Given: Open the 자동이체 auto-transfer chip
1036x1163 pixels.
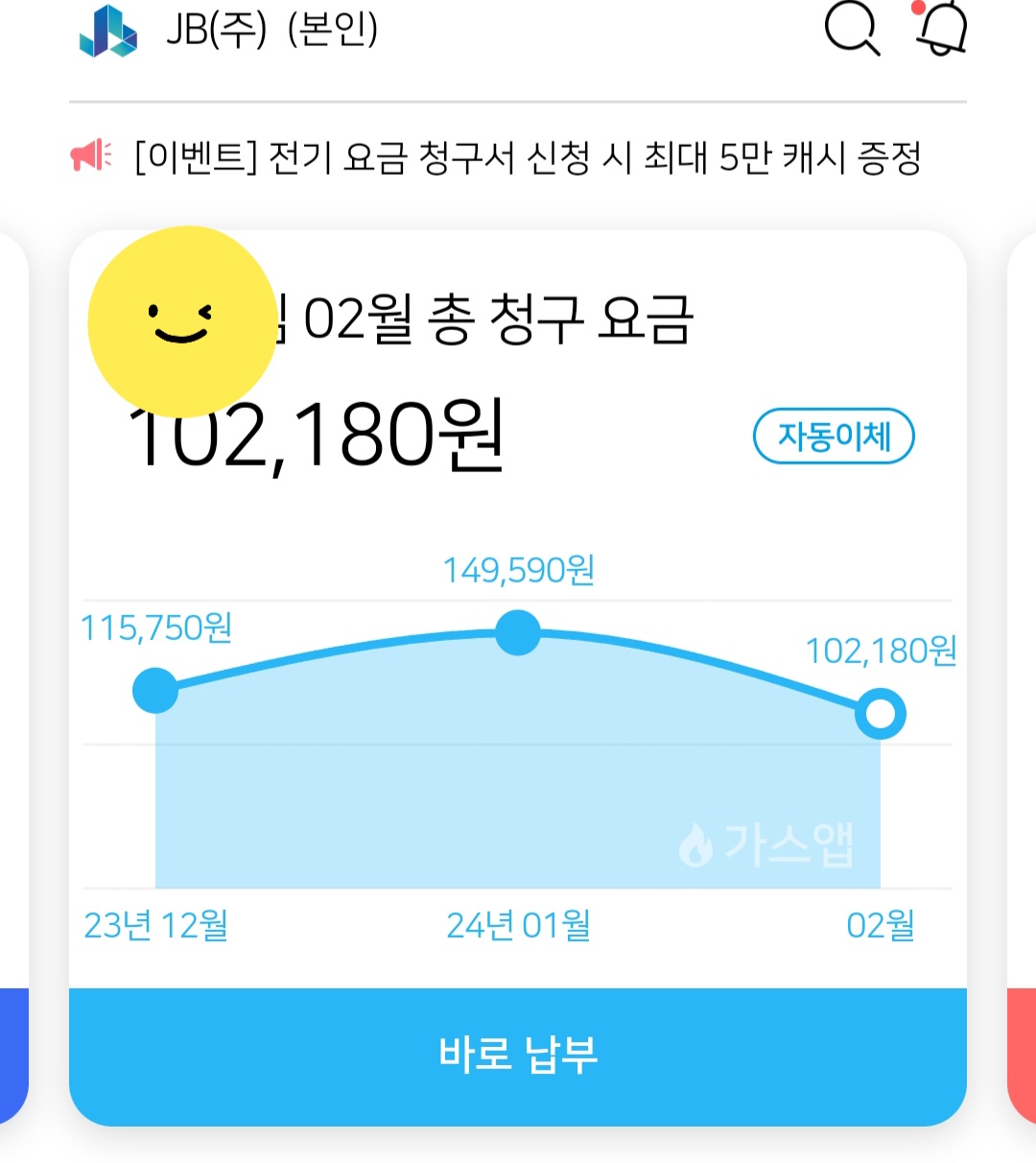Looking at the screenshot, I should 834,437.
